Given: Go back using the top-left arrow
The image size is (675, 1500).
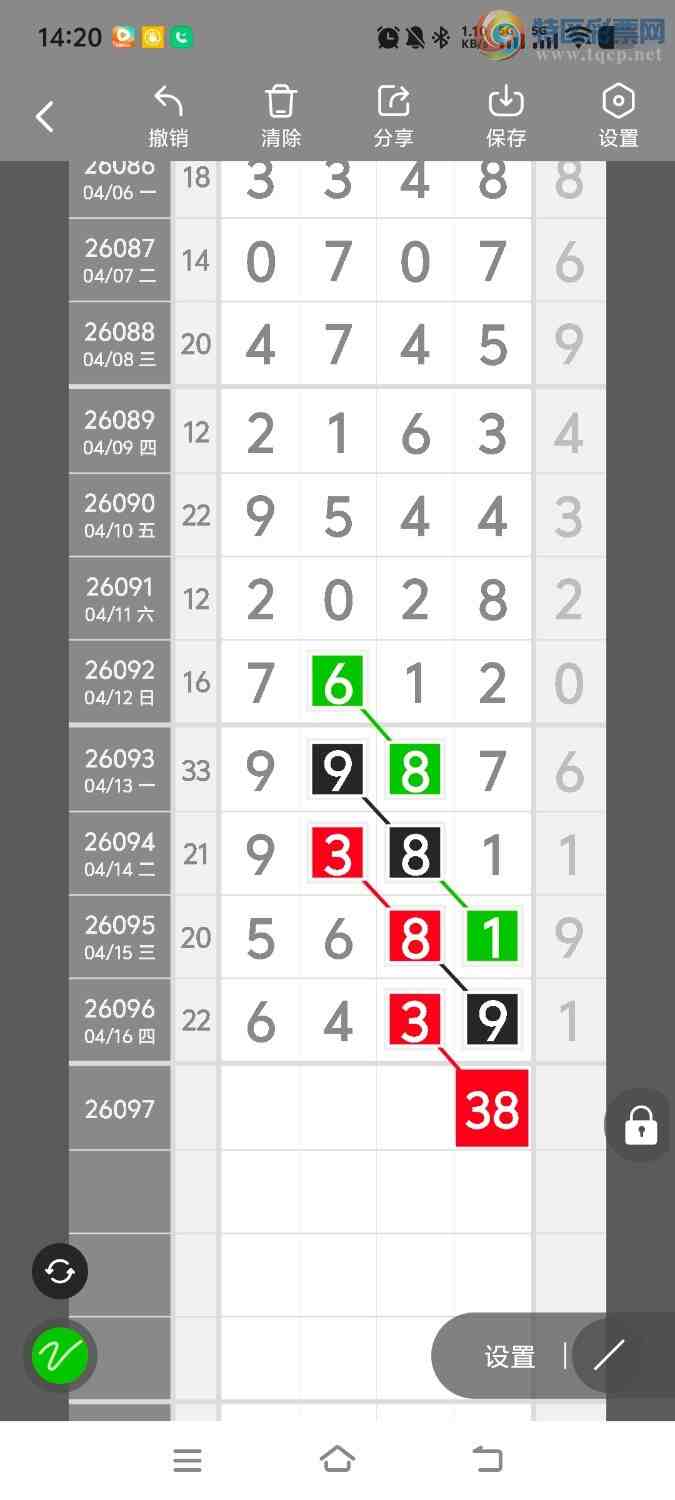Looking at the screenshot, I should tap(45, 117).
